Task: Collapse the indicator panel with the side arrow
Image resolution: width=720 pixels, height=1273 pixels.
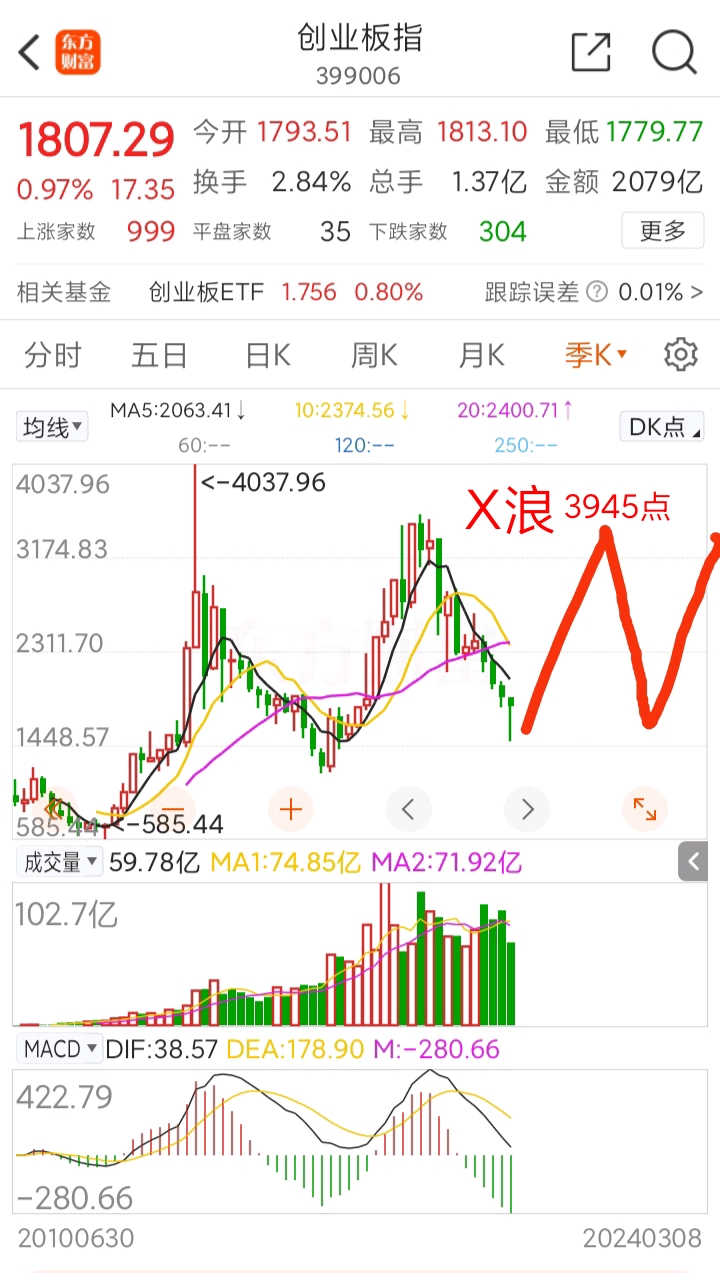Action: point(692,861)
